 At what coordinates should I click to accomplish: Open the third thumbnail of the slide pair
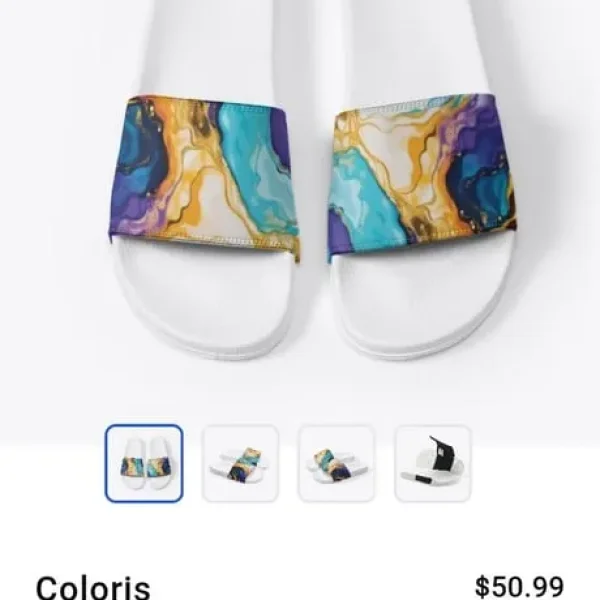[336, 463]
